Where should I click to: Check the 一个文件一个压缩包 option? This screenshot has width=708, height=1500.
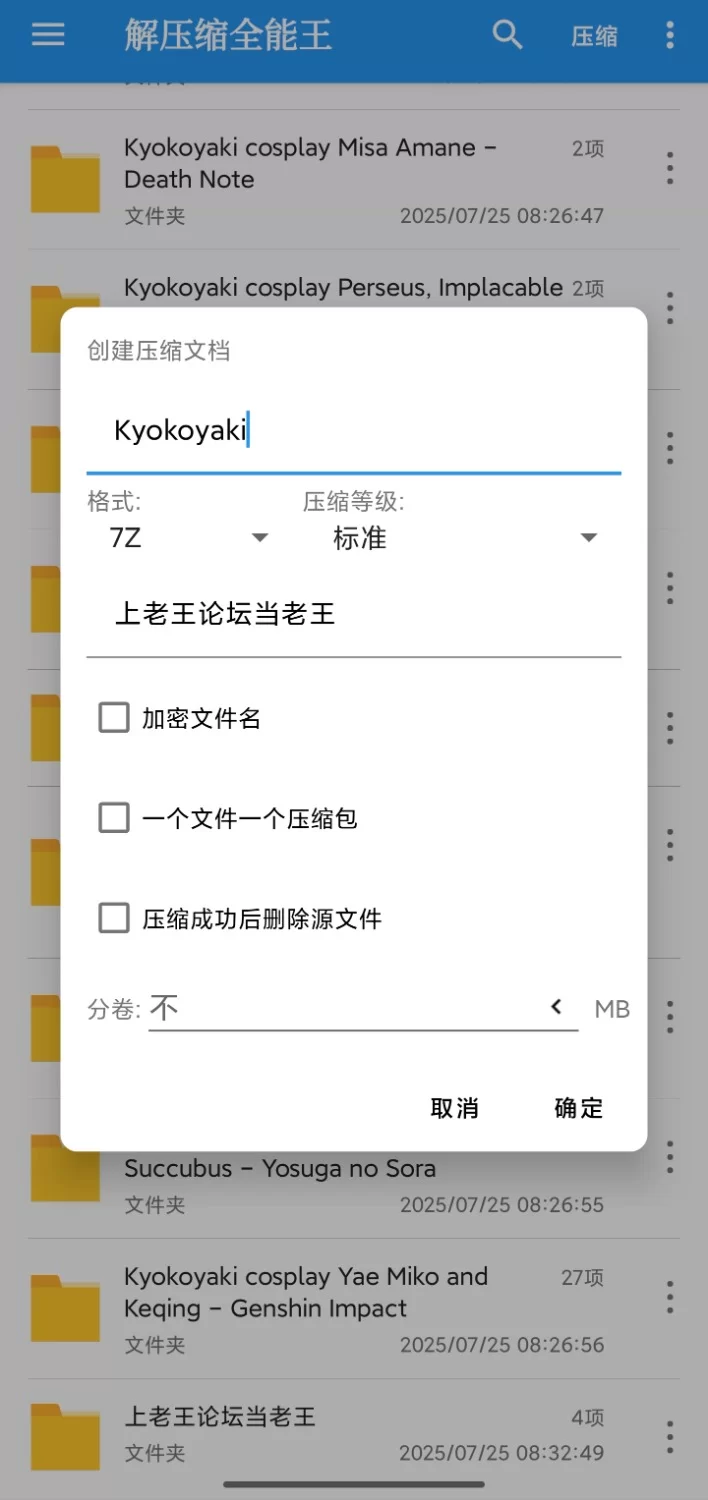tap(114, 819)
